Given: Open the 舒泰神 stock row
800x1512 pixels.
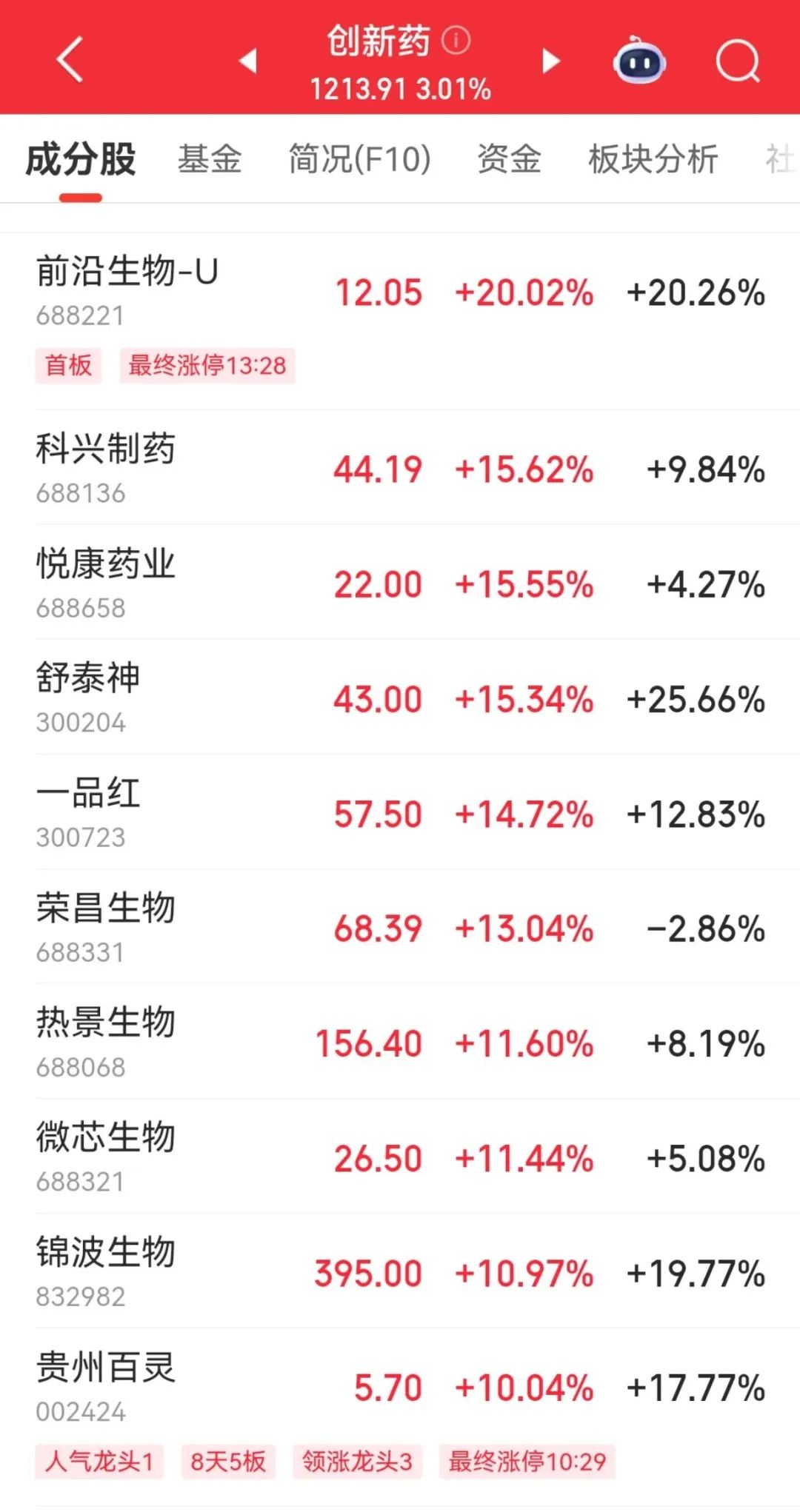Looking at the screenshot, I should click(x=400, y=697).
